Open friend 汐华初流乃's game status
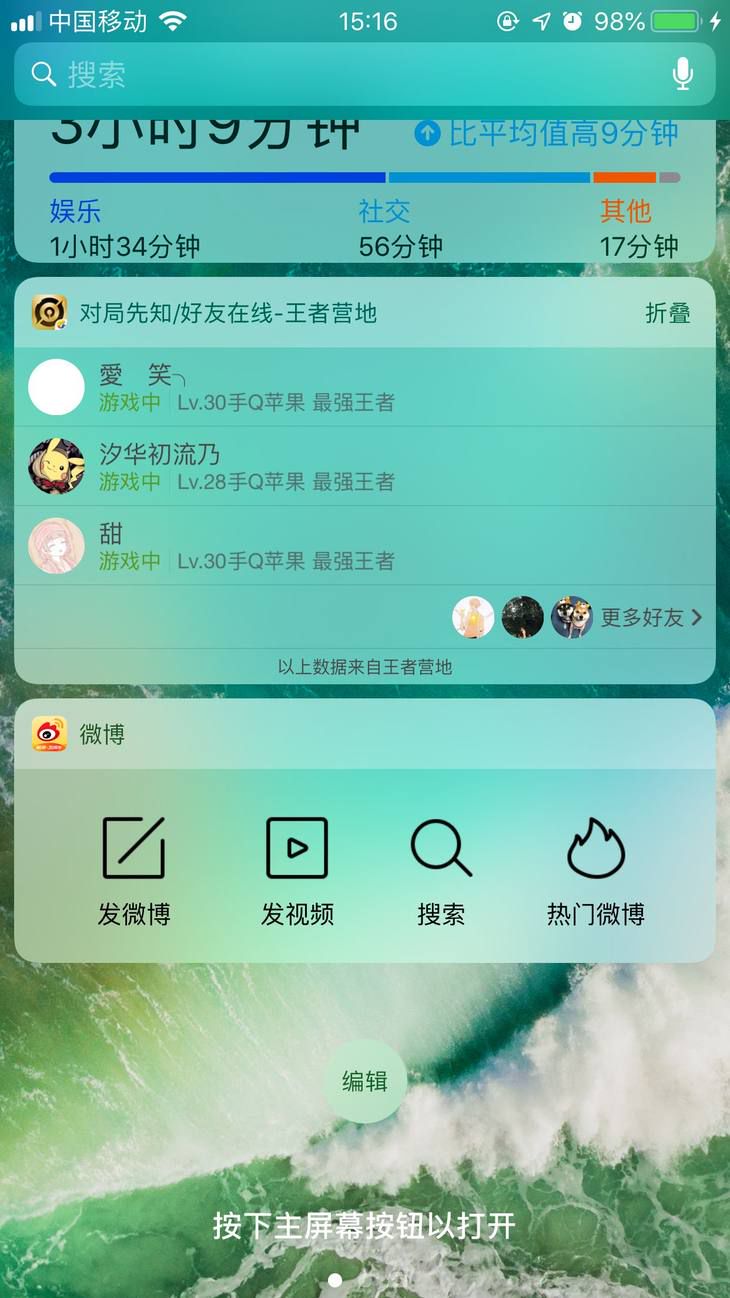 point(364,466)
